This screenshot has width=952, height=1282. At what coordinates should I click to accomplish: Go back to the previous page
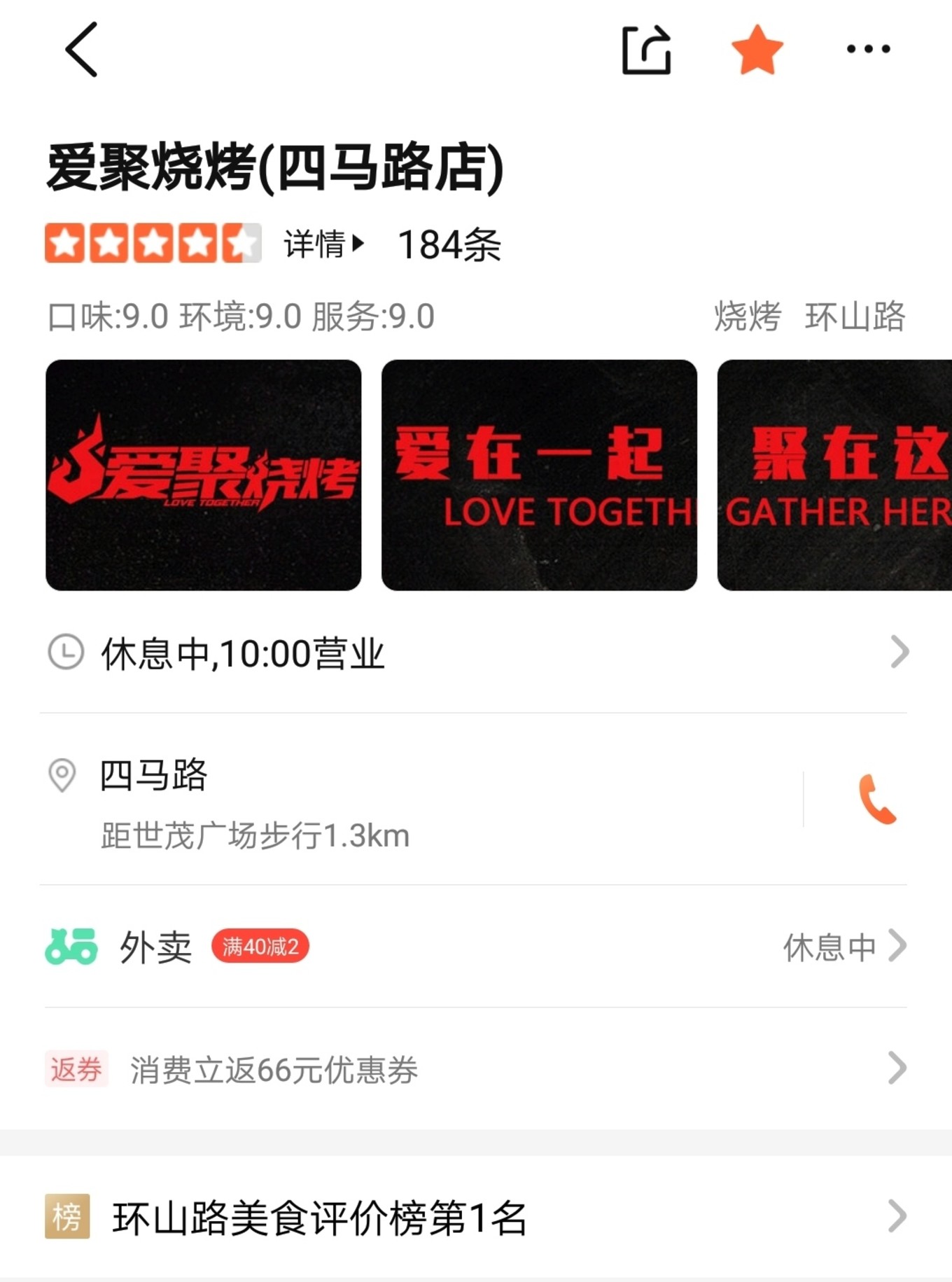coord(81,49)
